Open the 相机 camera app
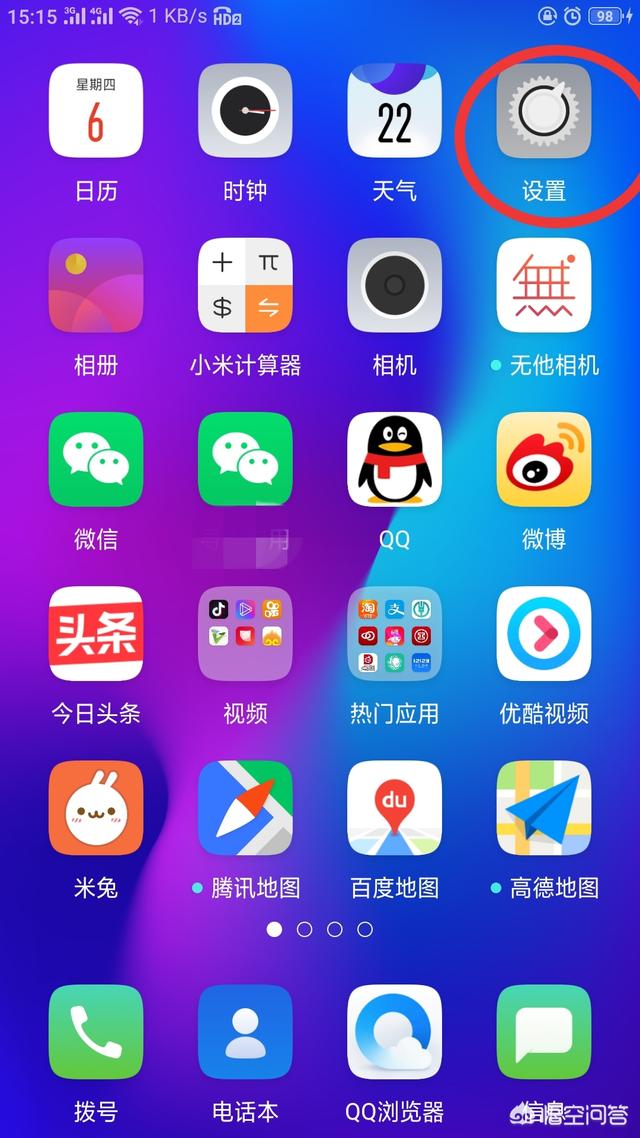Screen dimensions: 640x1138 pyautogui.click(x=394, y=285)
